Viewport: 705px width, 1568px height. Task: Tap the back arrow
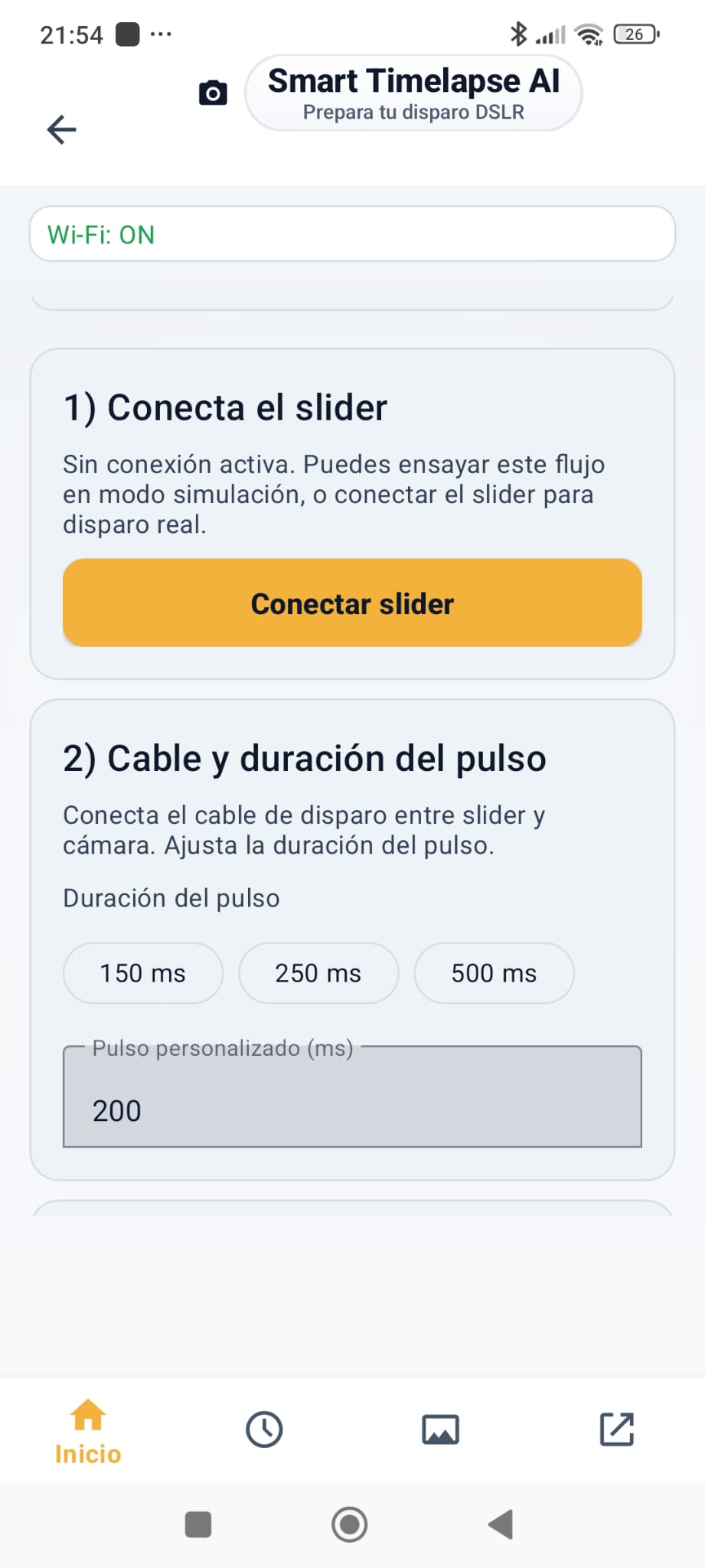tap(61, 130)
